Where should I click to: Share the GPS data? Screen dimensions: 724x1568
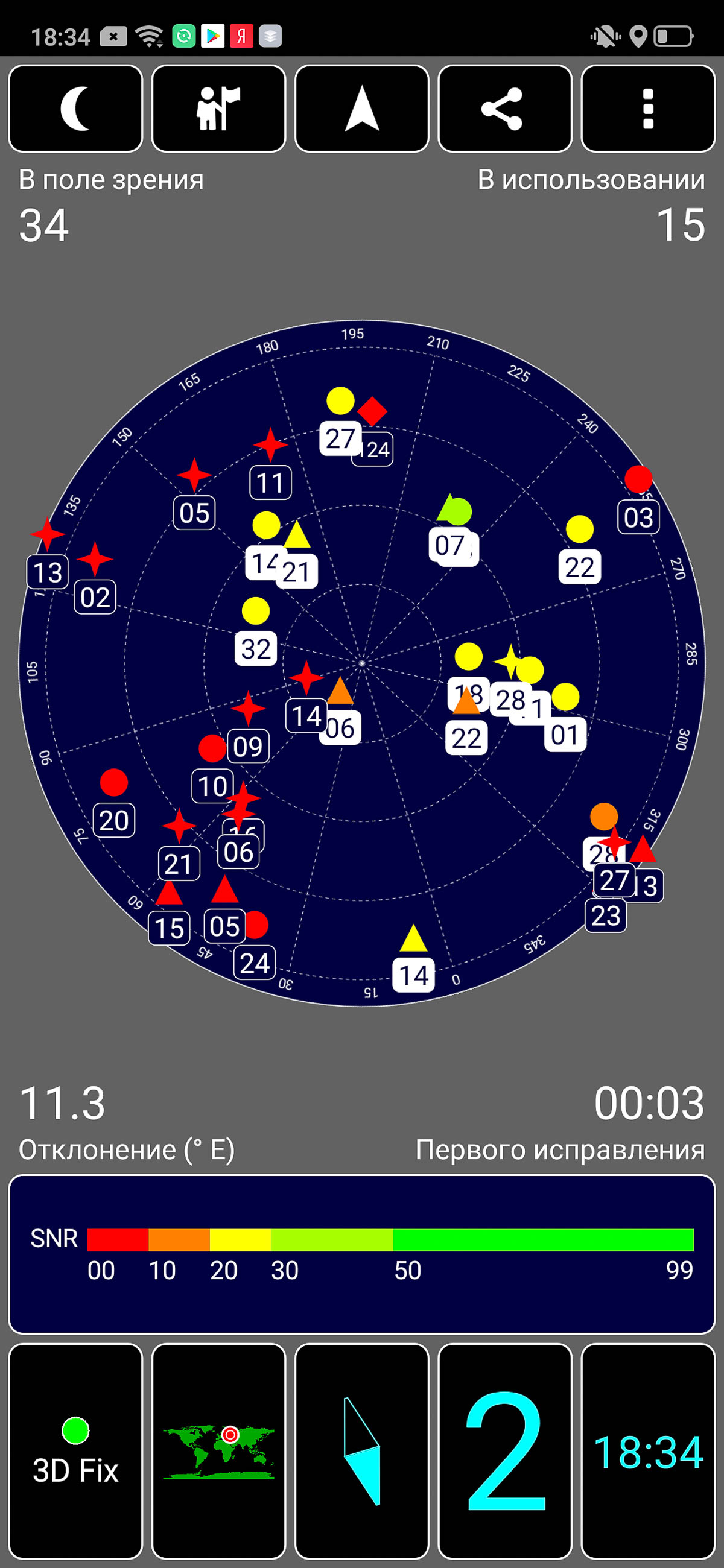coord(505,109)
